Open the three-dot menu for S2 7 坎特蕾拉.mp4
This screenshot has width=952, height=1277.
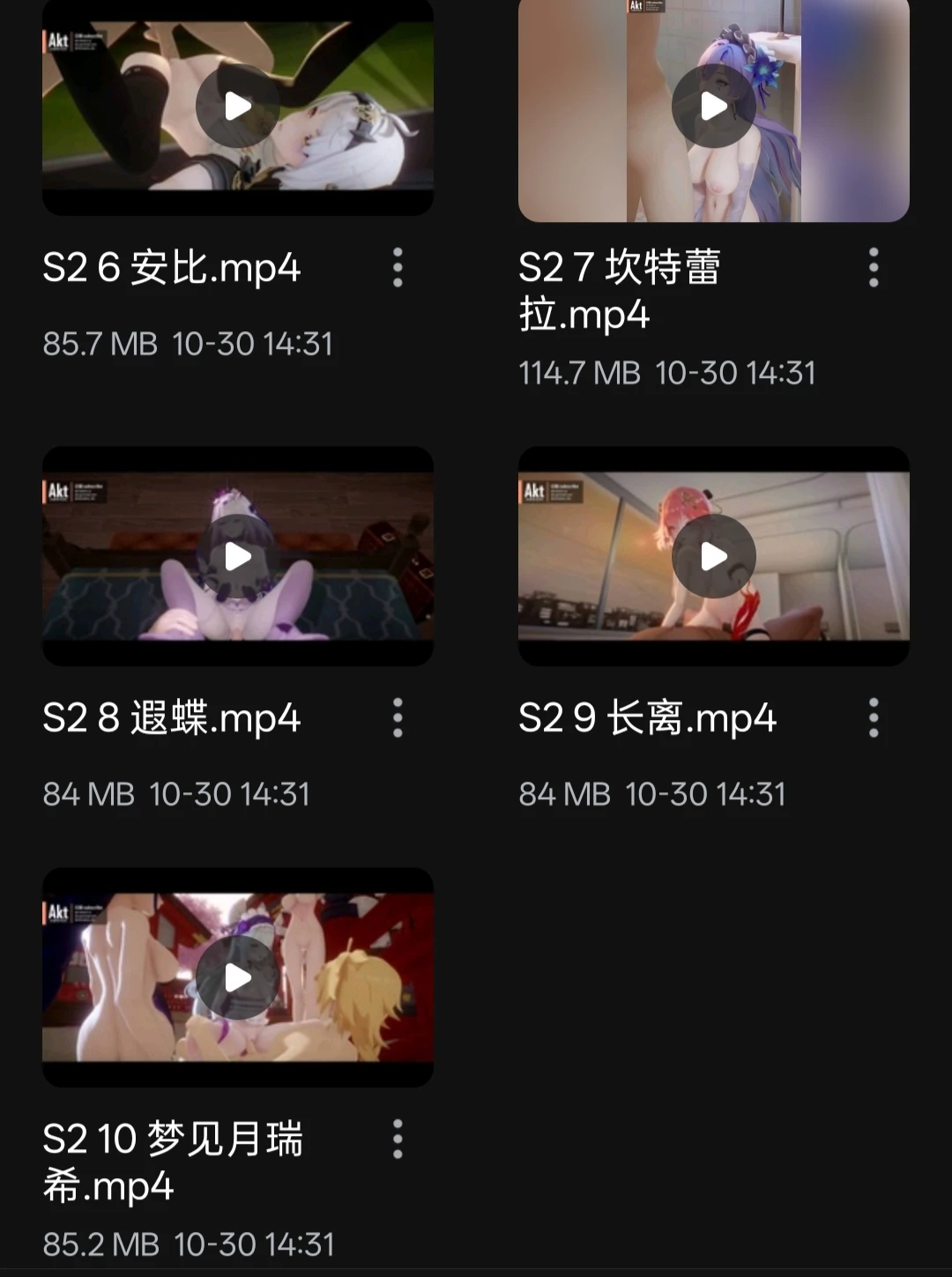pyautogui.click(x=874, y=269)
